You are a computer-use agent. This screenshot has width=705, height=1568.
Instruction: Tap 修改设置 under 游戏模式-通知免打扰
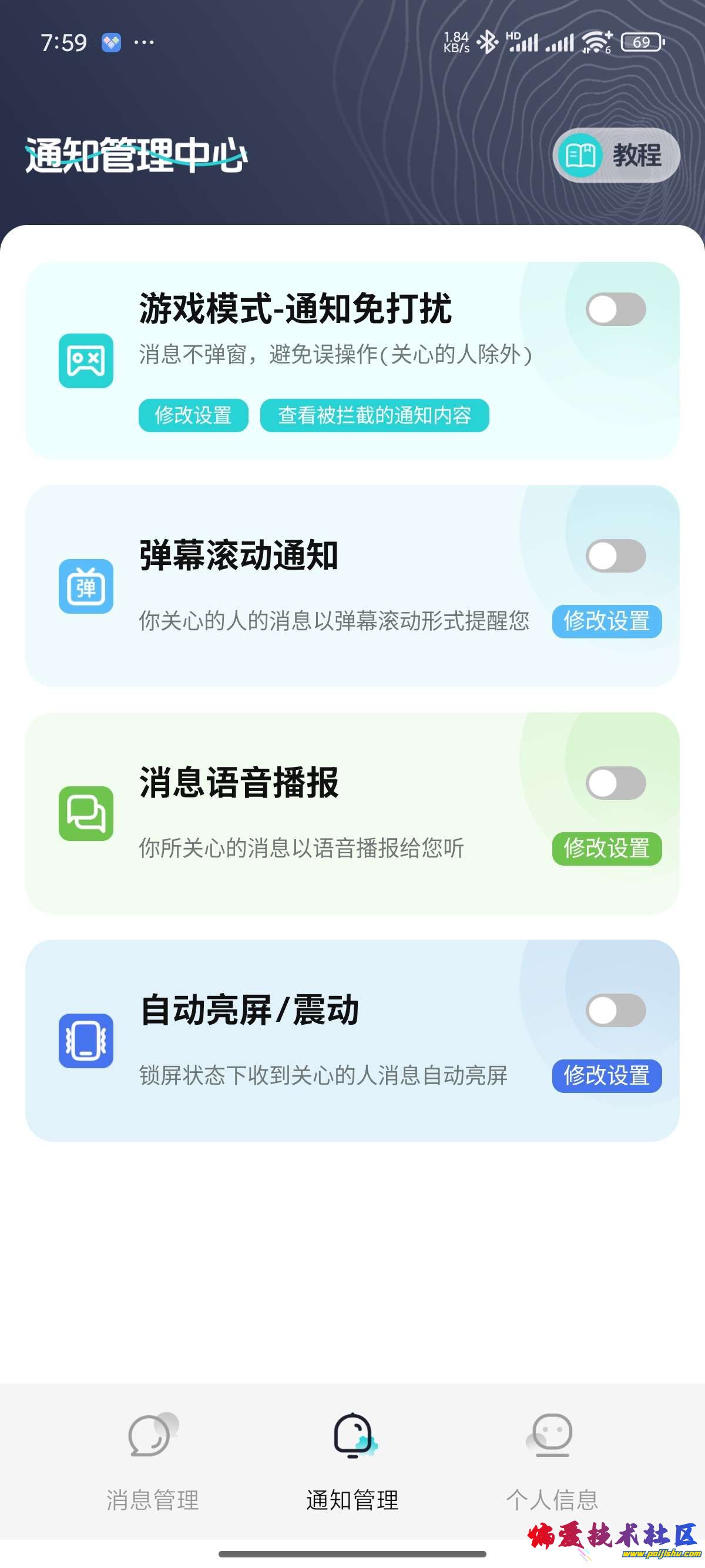click(x=193, y=416)
